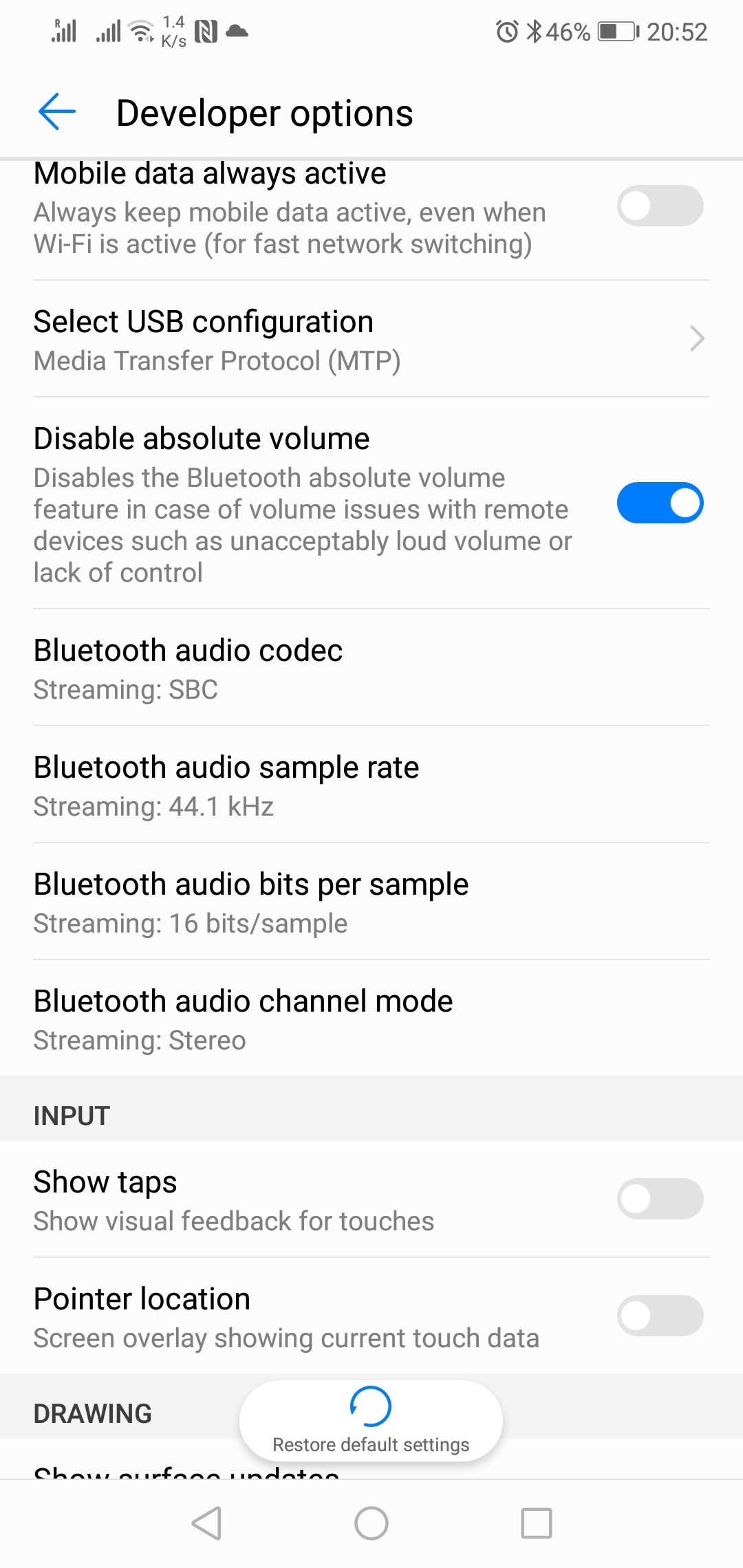Open Select USB configuration
Viewport: 743px width, 1568px height.
click(371, 340)
